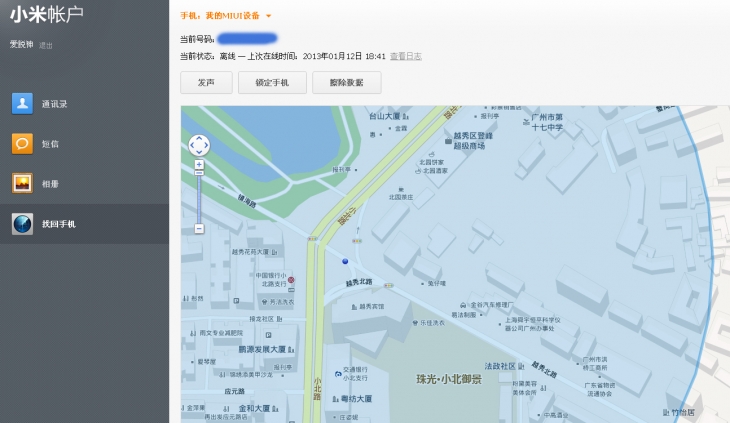The image size is (730, 423).
Task: Open the 查看日志 view log link
Action: click(405, 56)
